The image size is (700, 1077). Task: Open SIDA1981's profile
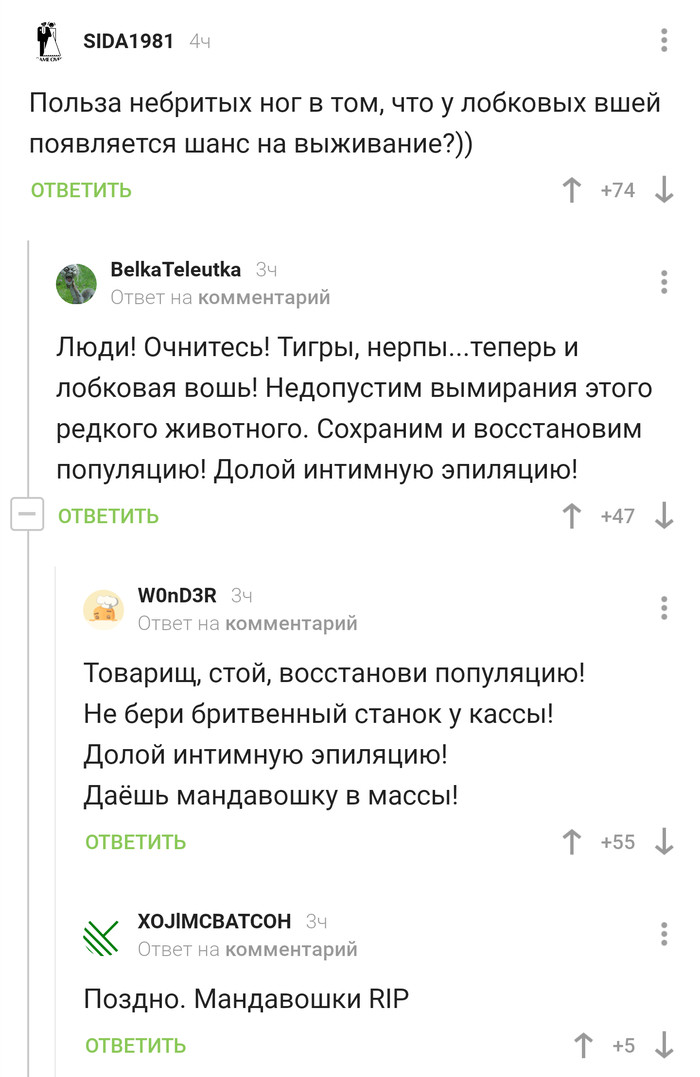click(x=128, y=41)
